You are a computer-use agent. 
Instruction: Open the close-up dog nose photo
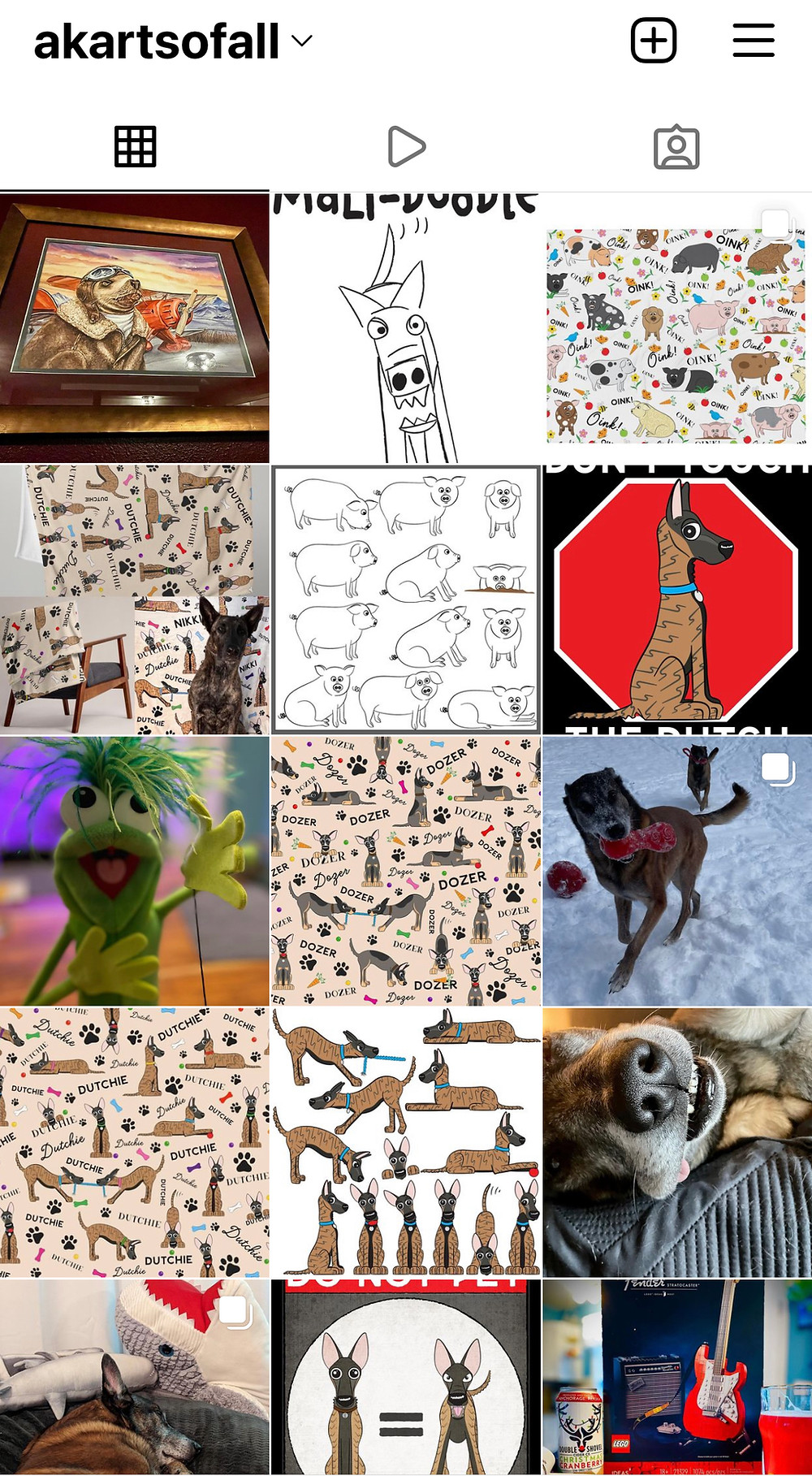point(677,1143)
